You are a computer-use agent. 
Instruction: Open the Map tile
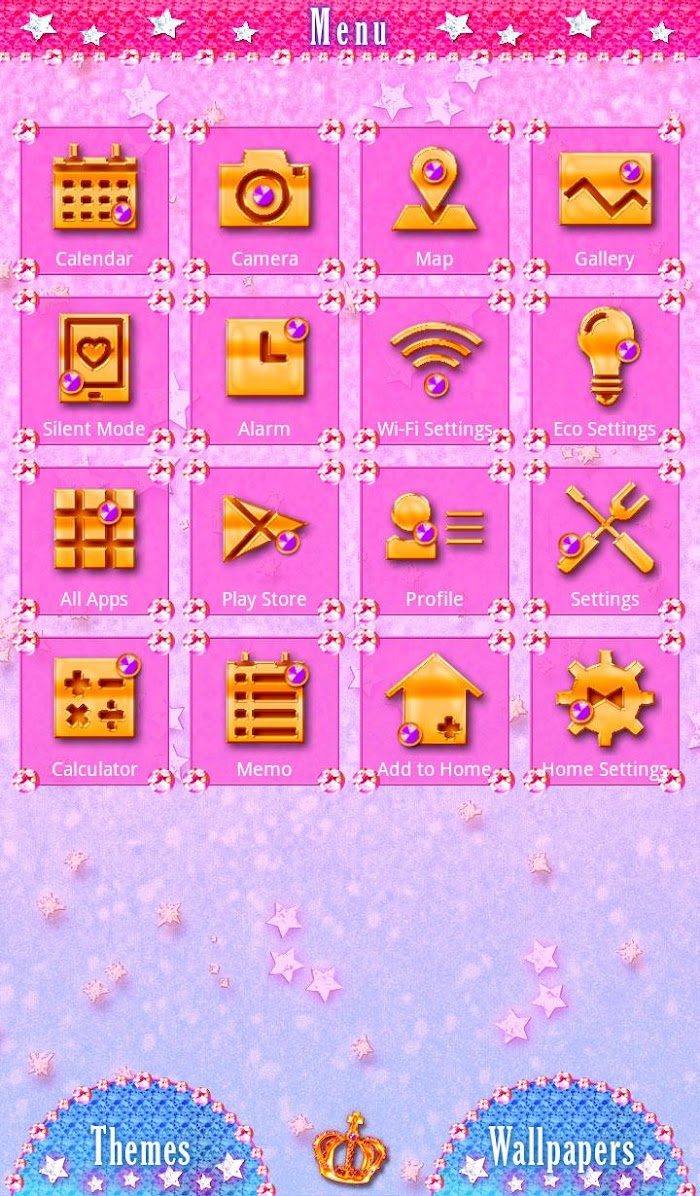pos(435,200)
